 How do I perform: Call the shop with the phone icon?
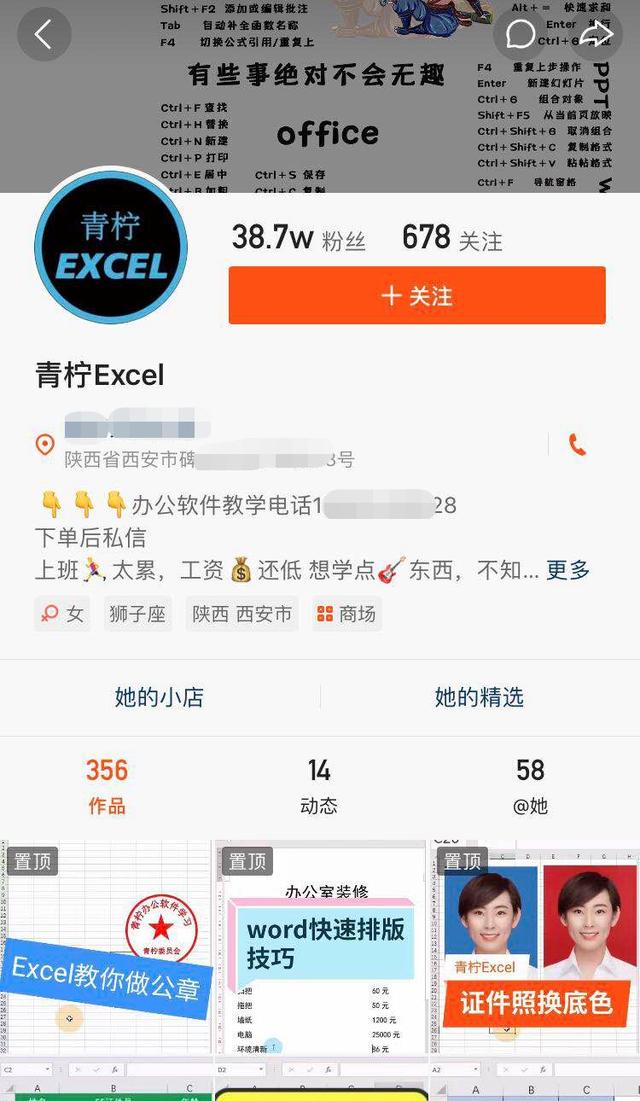coord(578,445)
